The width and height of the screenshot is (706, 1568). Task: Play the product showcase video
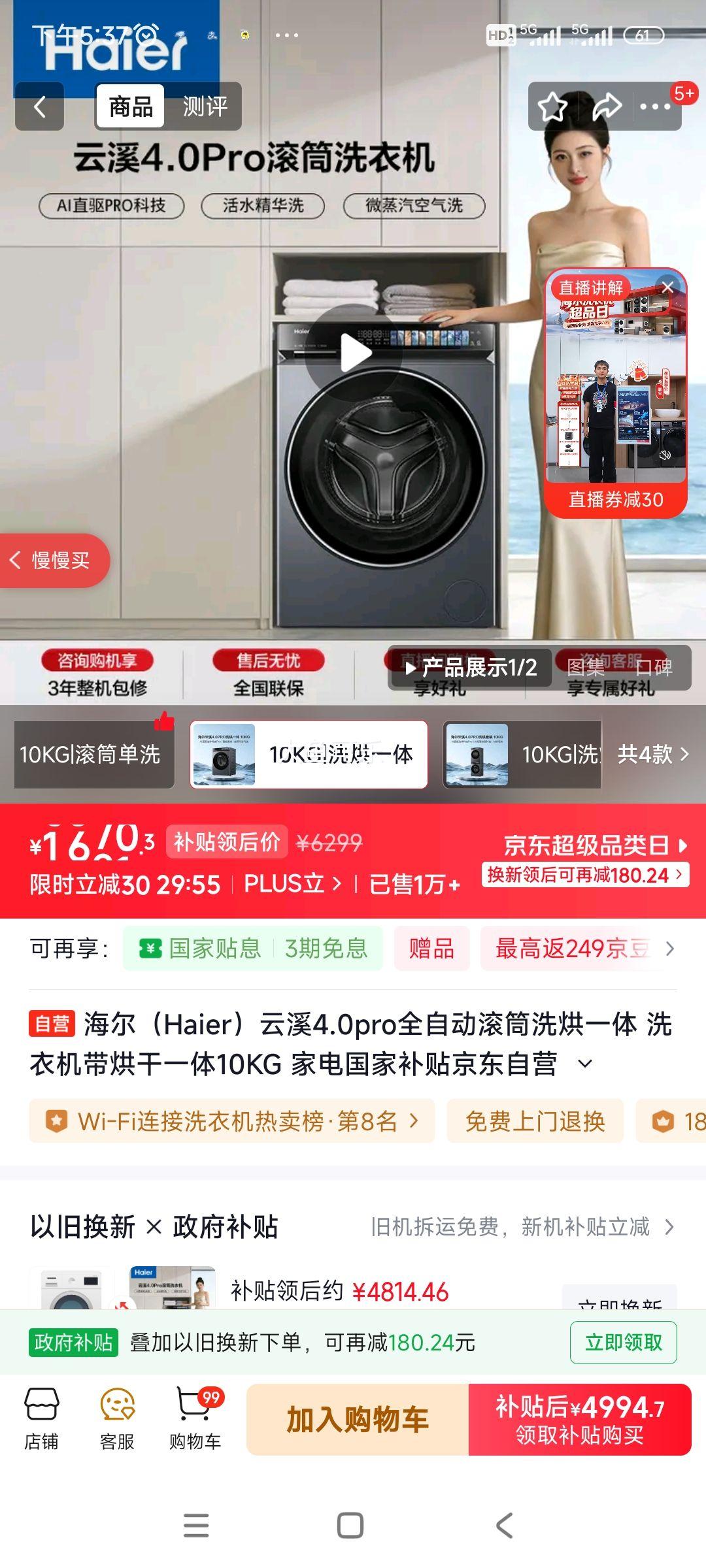tap(356, 351)
